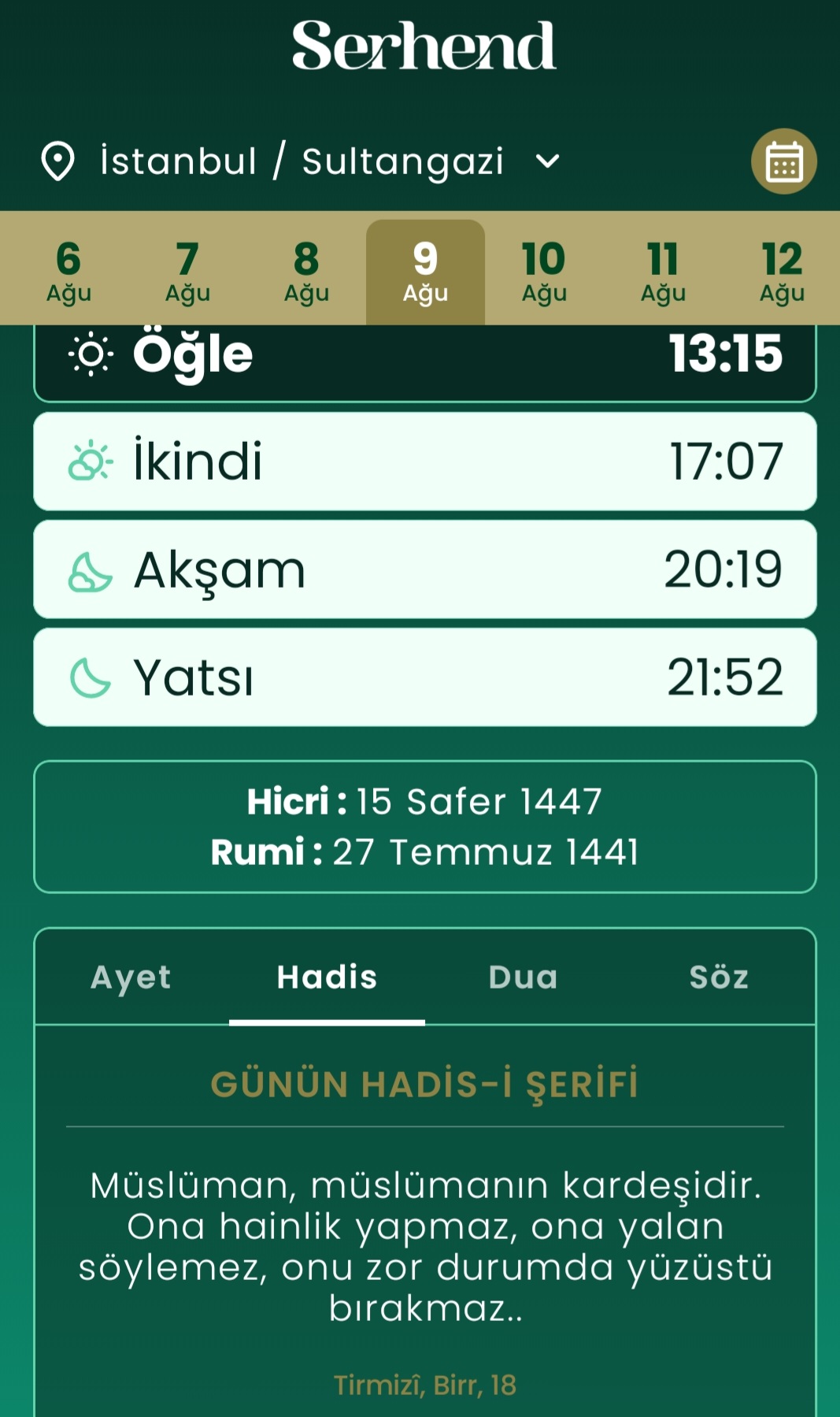The width and height of the screenshot is (840, 1417).
Task: Select 8 Ağu in date strip
Action: pyautogui.click(x=306, y=270)
